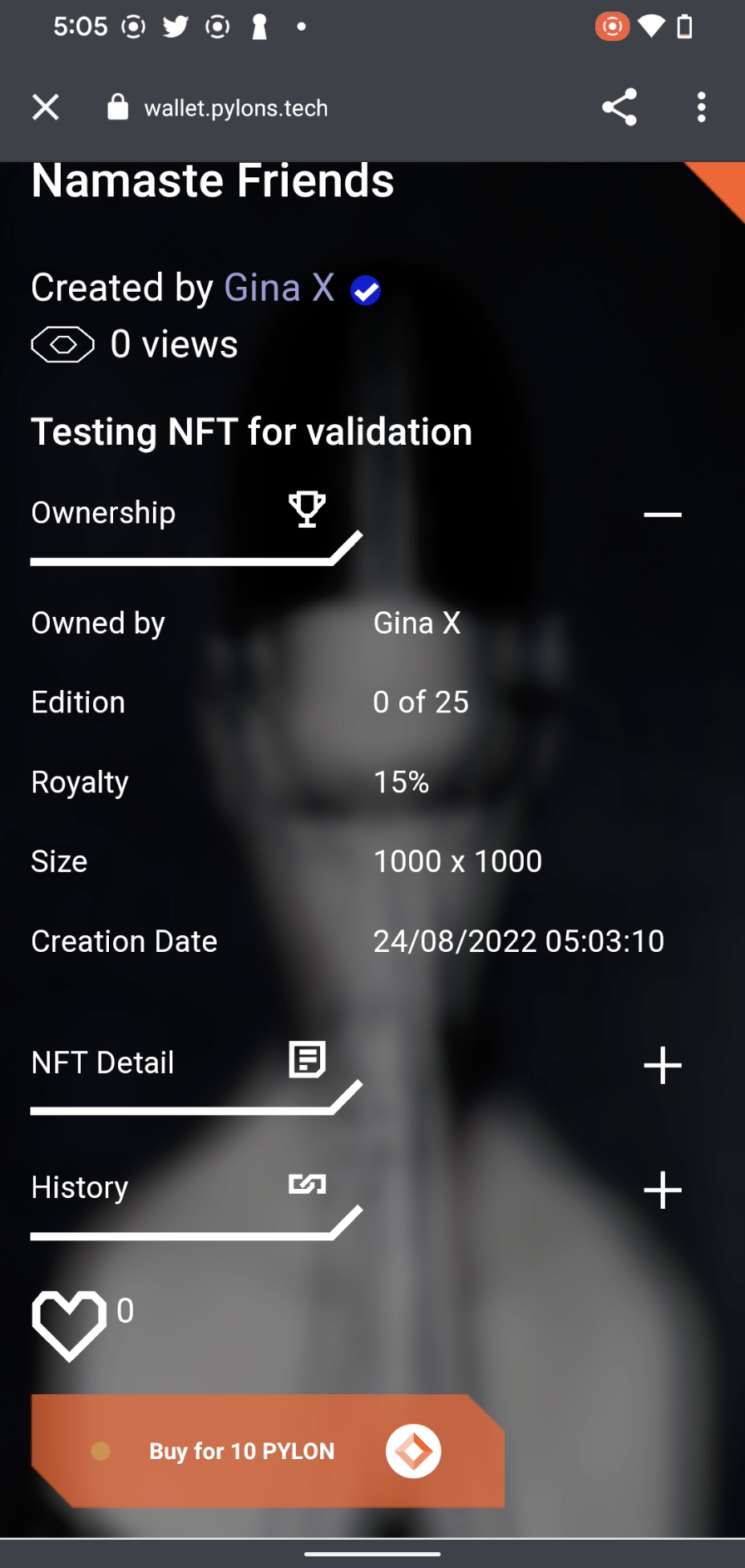Image resolution: width=745 pixels, height=1568 pixels.
Task: Buy the NFT for 10 PYLON
Action: coord(241,1451)
